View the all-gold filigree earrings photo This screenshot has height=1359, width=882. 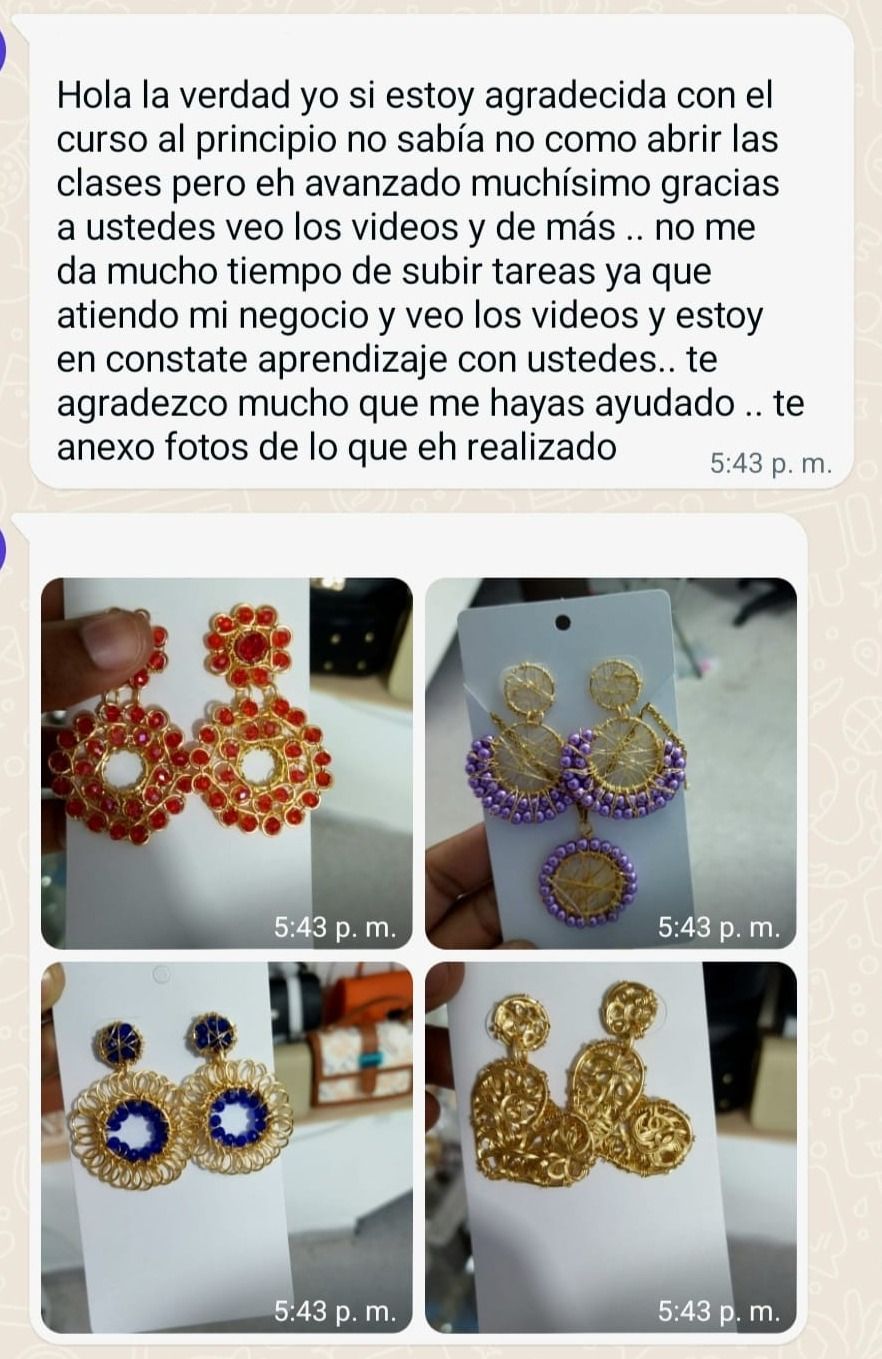click(610, 1146)
